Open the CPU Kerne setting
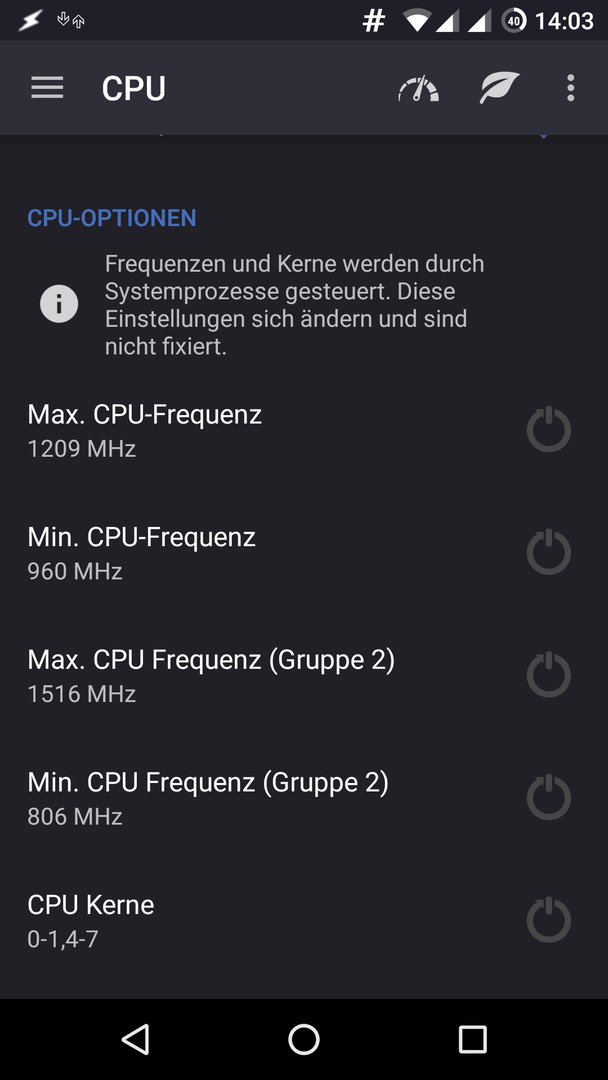Screen dimensions: 608x1080 click(304, 920)
